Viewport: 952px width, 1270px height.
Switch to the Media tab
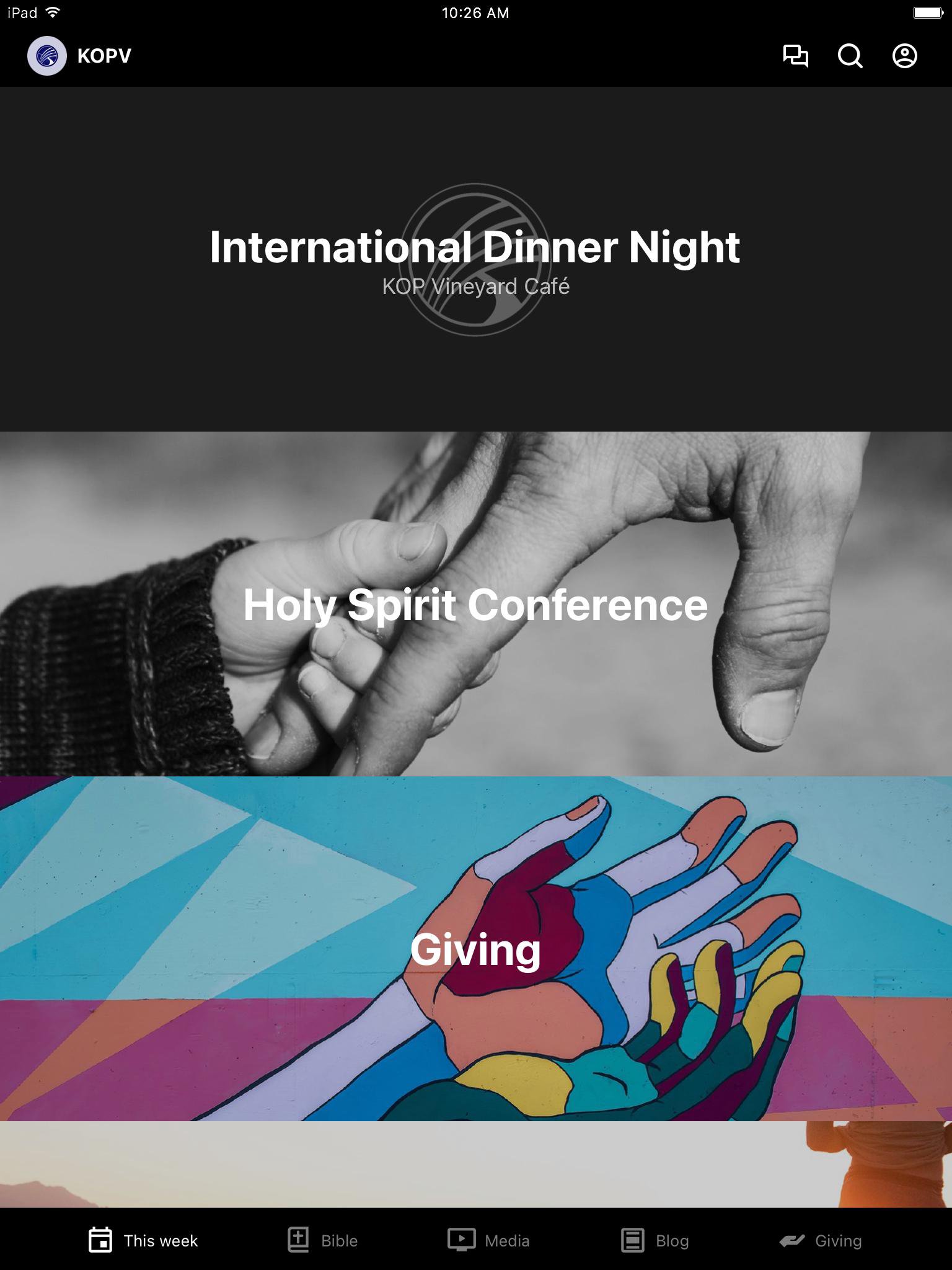point(489,1240)
